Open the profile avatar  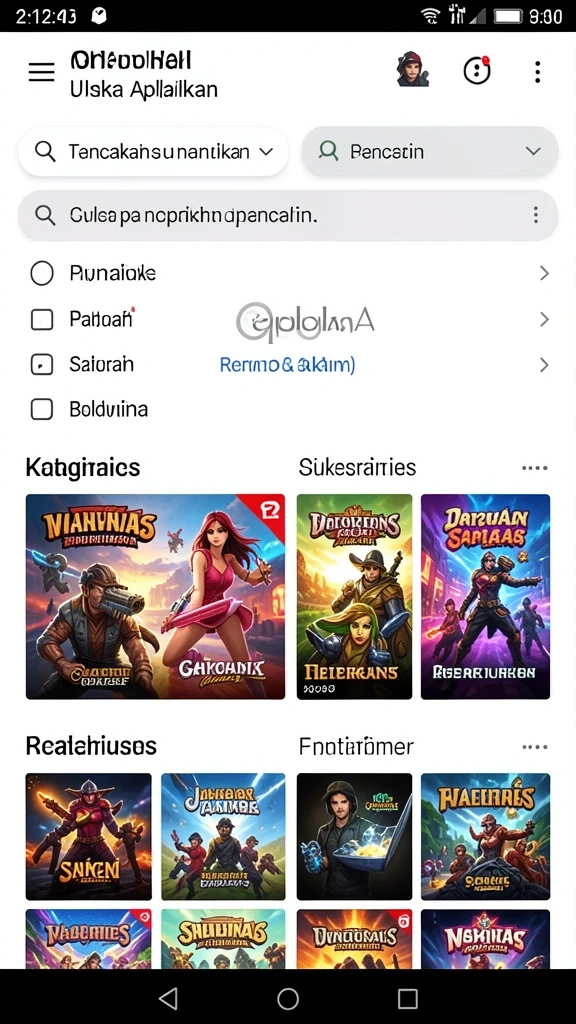coord(413,69)
